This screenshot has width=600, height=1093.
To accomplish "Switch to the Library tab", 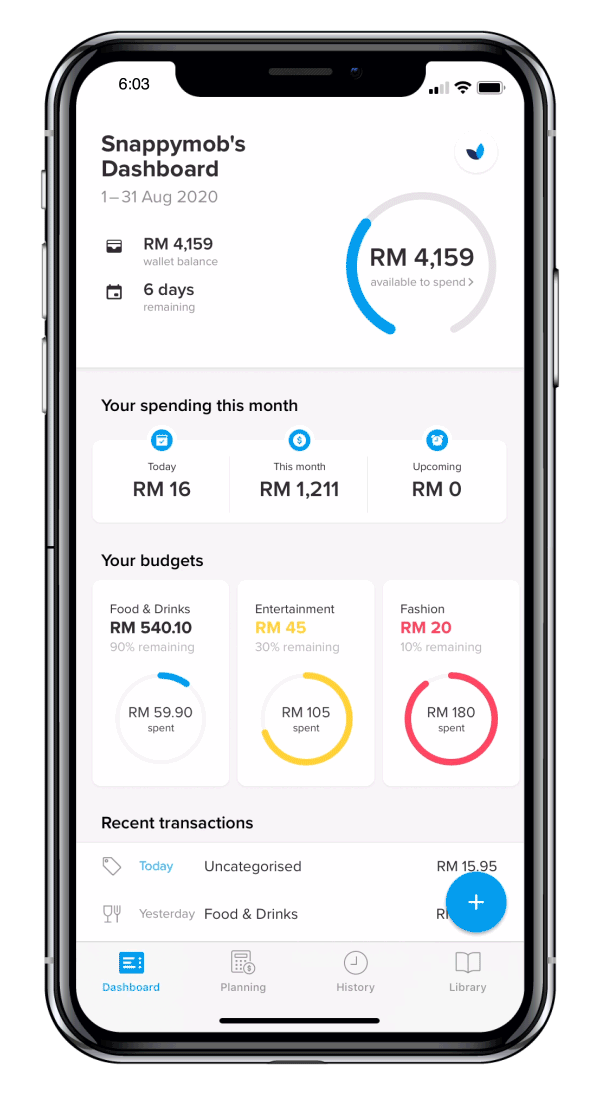I will [x=467, y=972].
